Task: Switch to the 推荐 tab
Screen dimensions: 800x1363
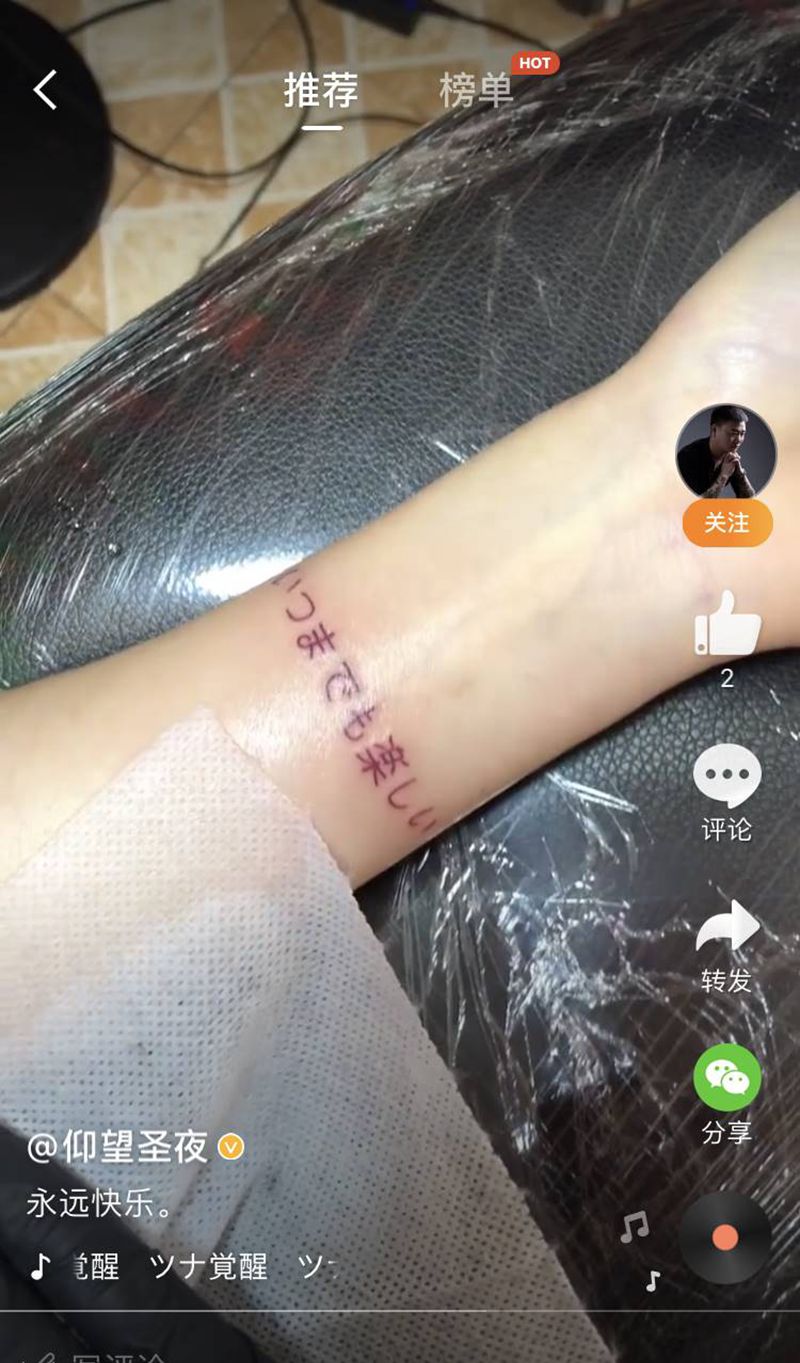Action: coord(321,91)
